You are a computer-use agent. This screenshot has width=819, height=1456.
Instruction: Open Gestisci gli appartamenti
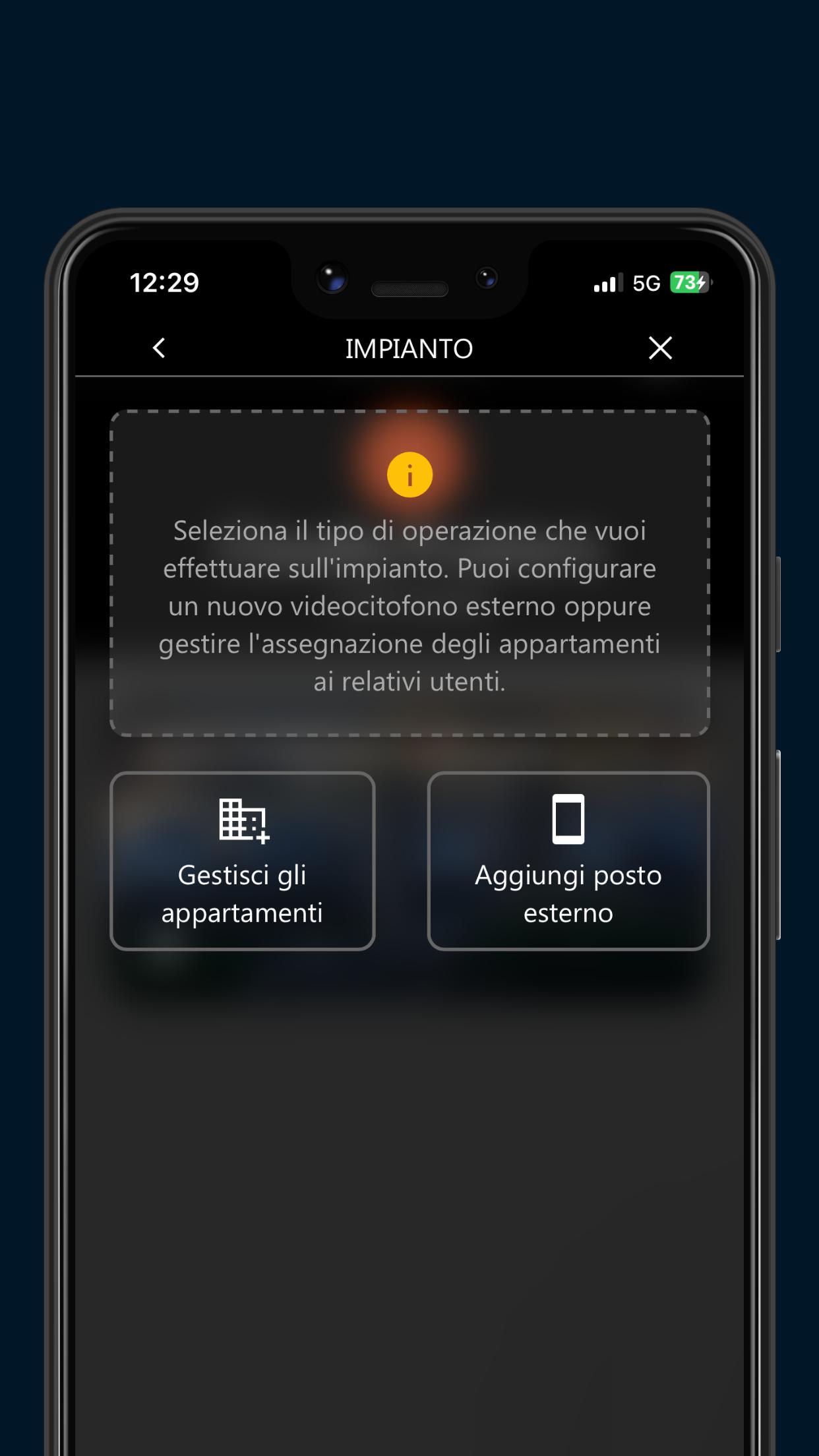[243, 861]
